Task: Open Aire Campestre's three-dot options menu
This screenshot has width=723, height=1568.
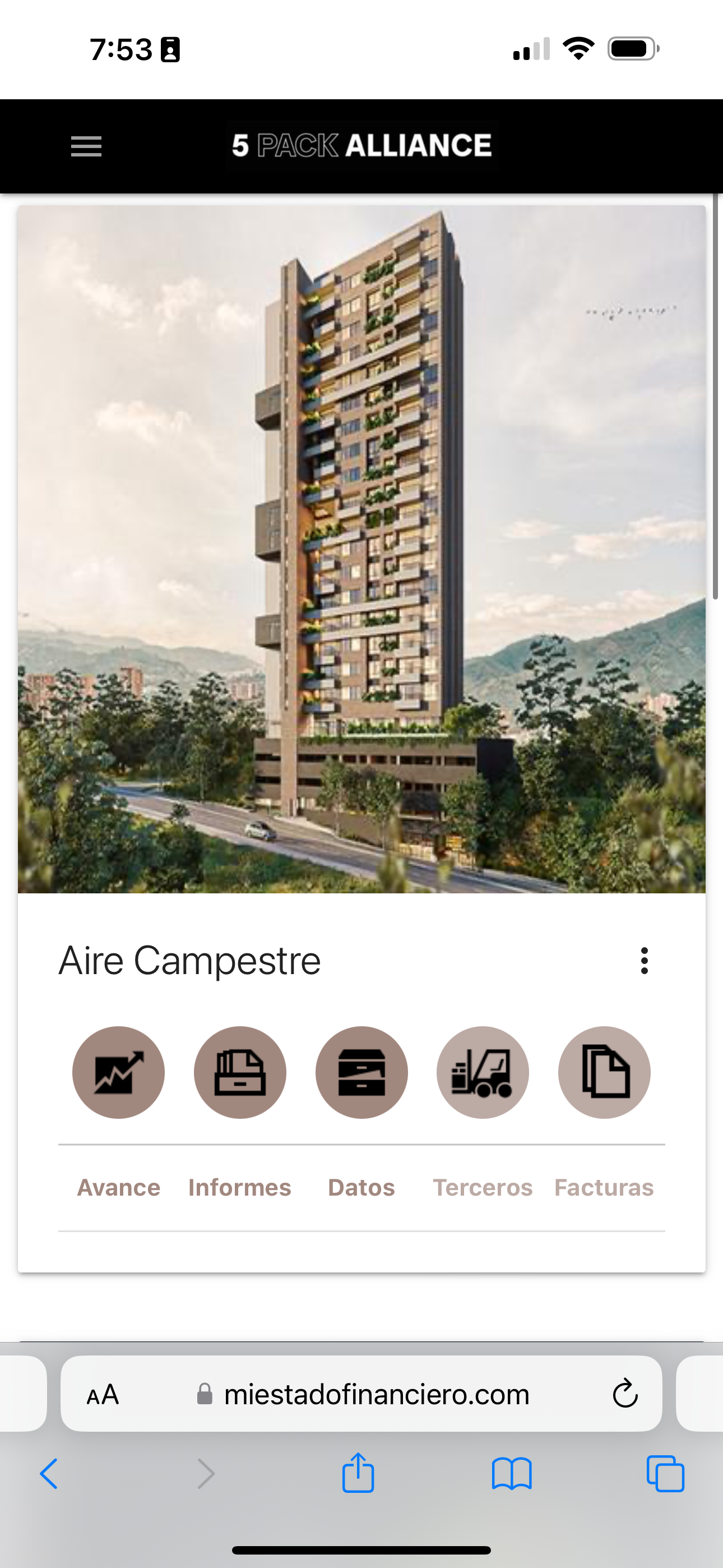Action: (x=644, y=961)
